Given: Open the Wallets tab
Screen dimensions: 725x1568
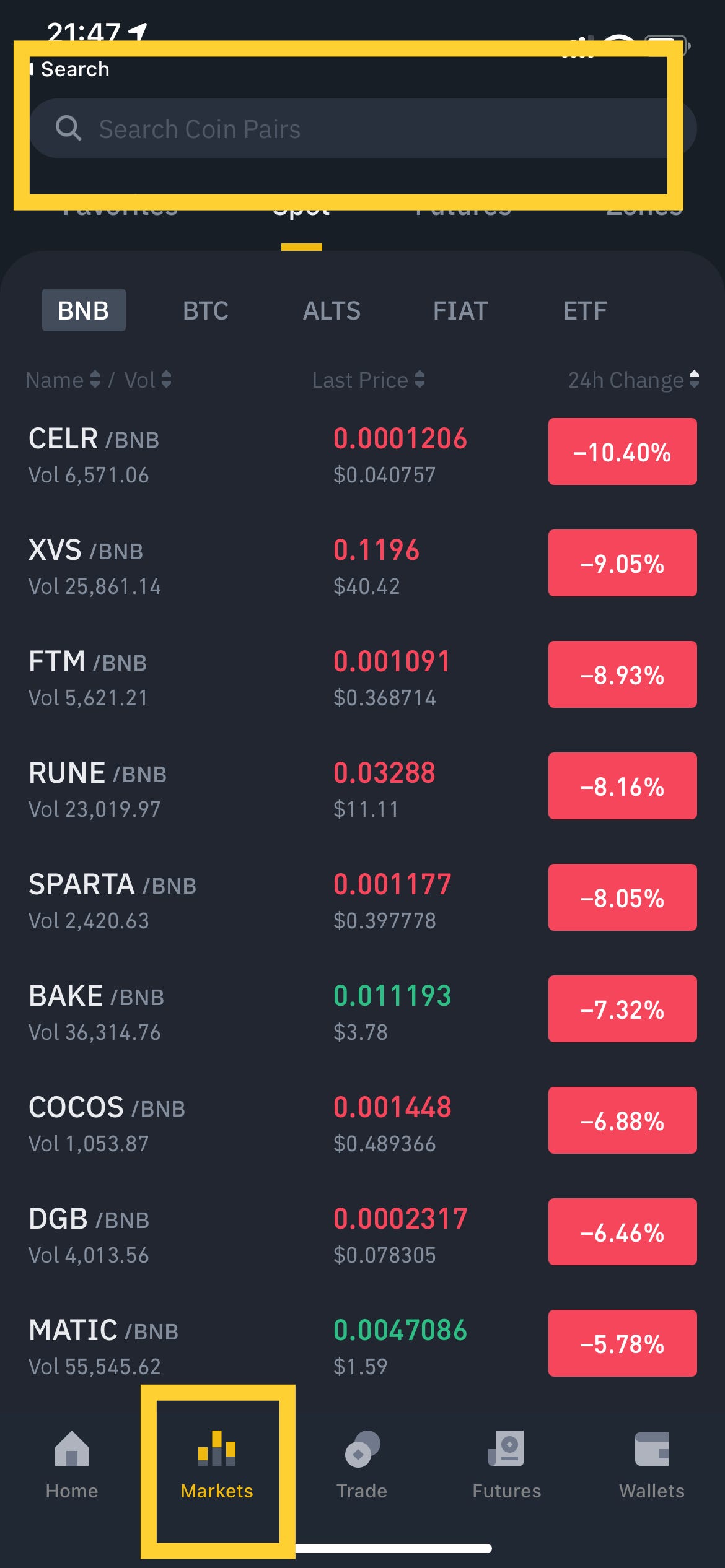Looking at the screenshot, I should (652, 1465).
